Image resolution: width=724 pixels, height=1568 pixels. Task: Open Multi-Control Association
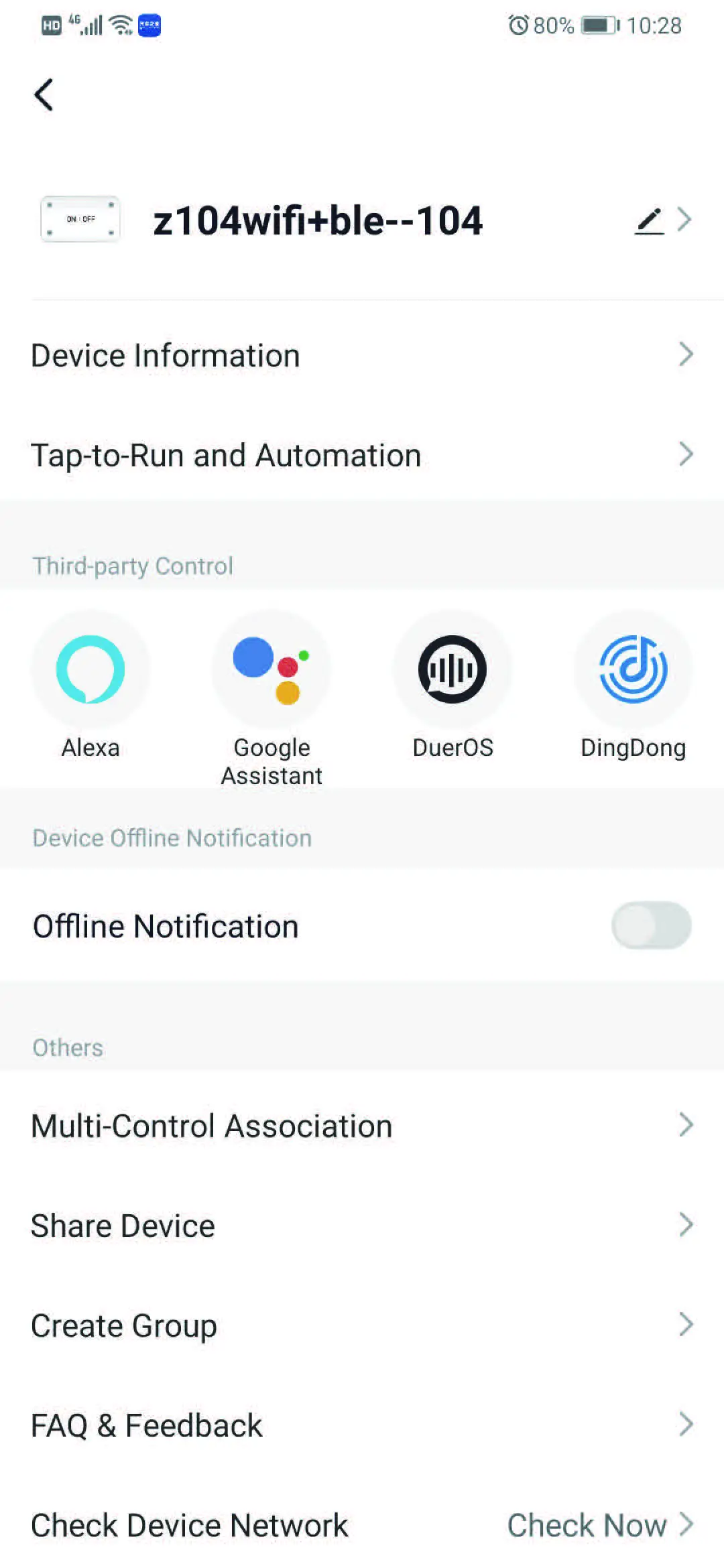(x=362, y=1126)
